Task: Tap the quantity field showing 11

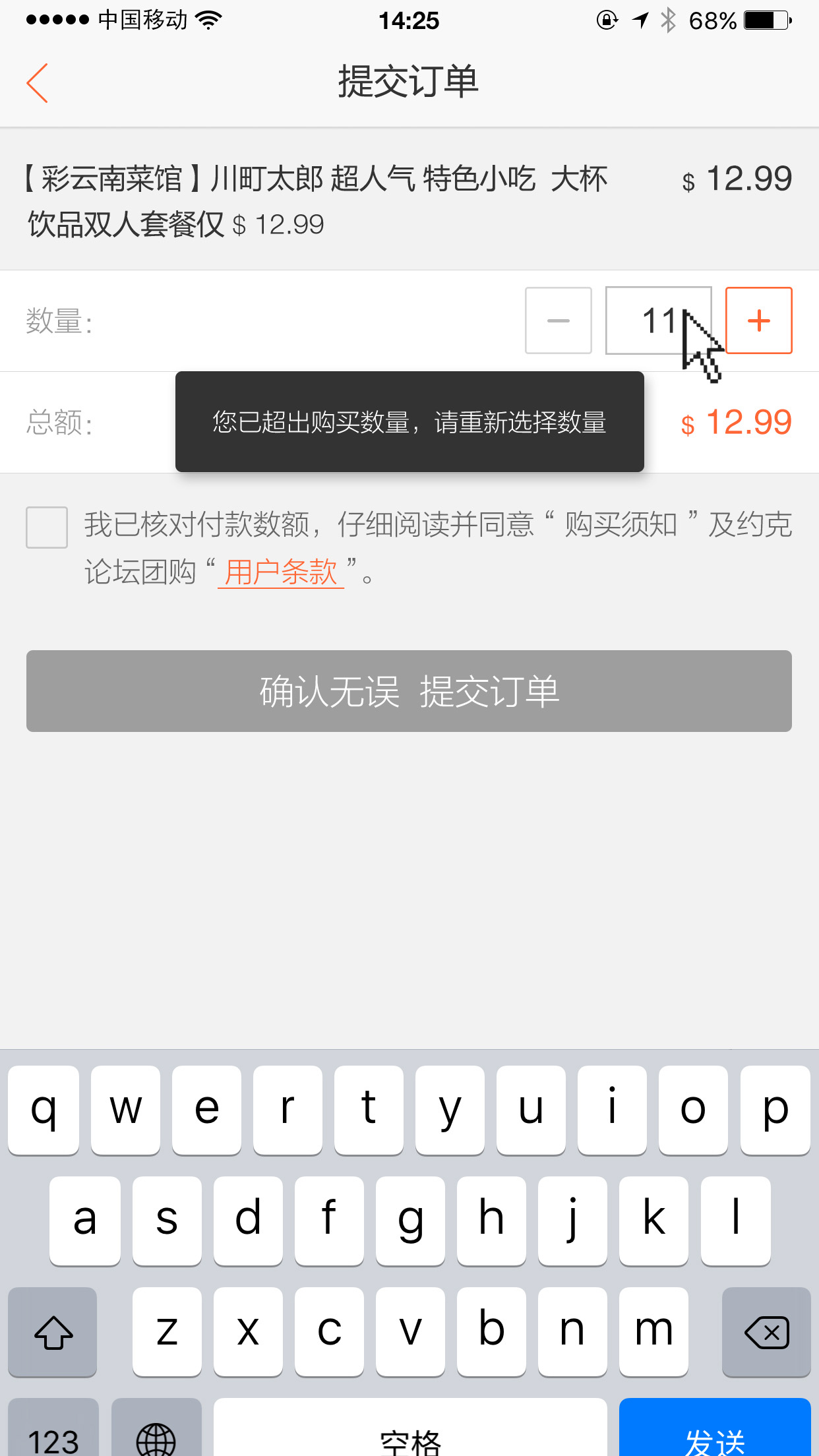Action: point(659,320)
